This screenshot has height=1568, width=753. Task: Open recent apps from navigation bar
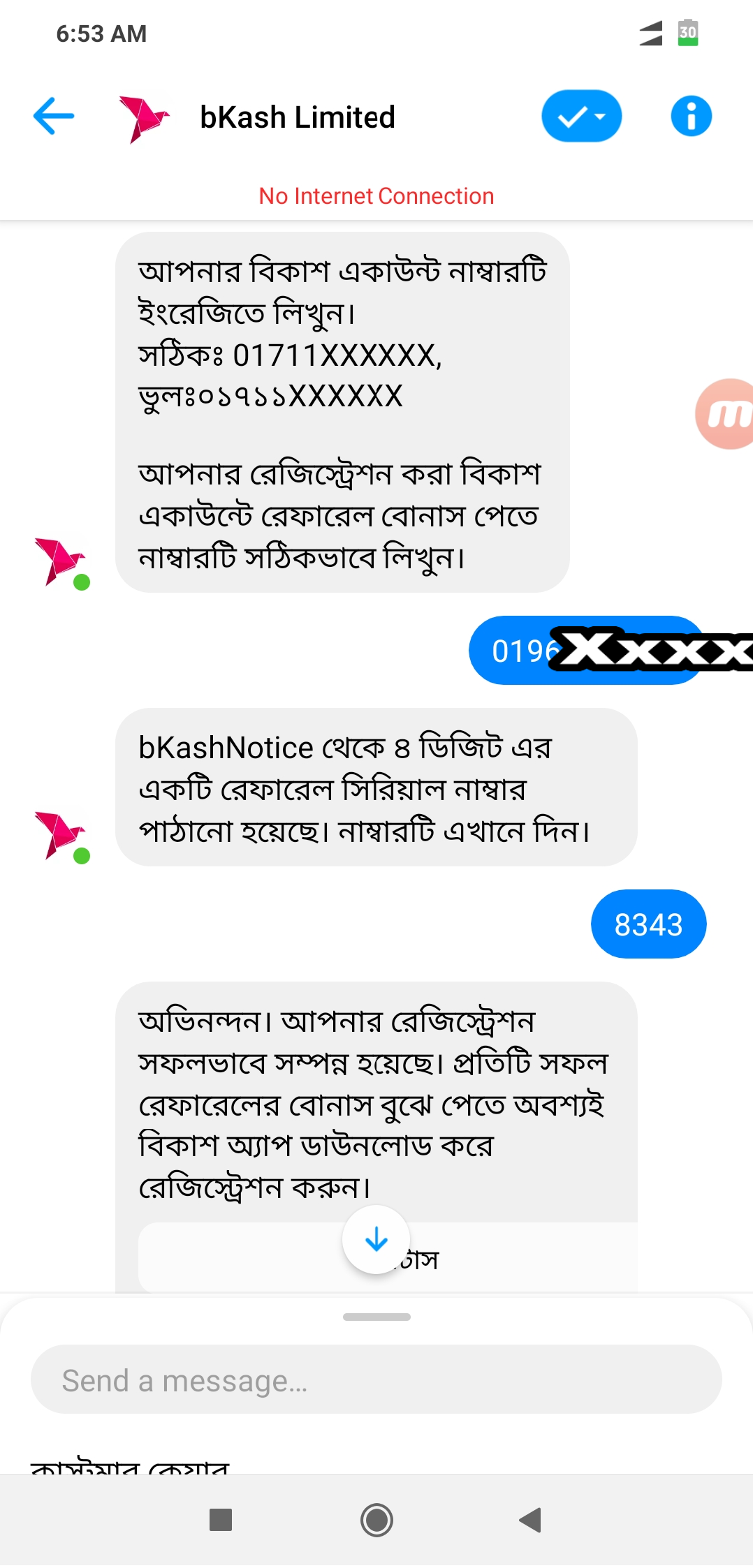[x=221, y=1520]
